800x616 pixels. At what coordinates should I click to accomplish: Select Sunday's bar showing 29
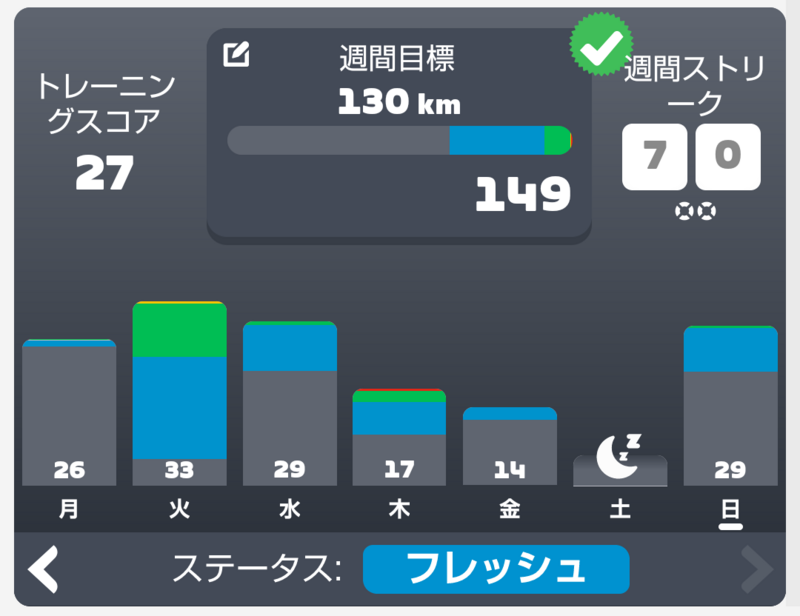[x=730, y=405]
